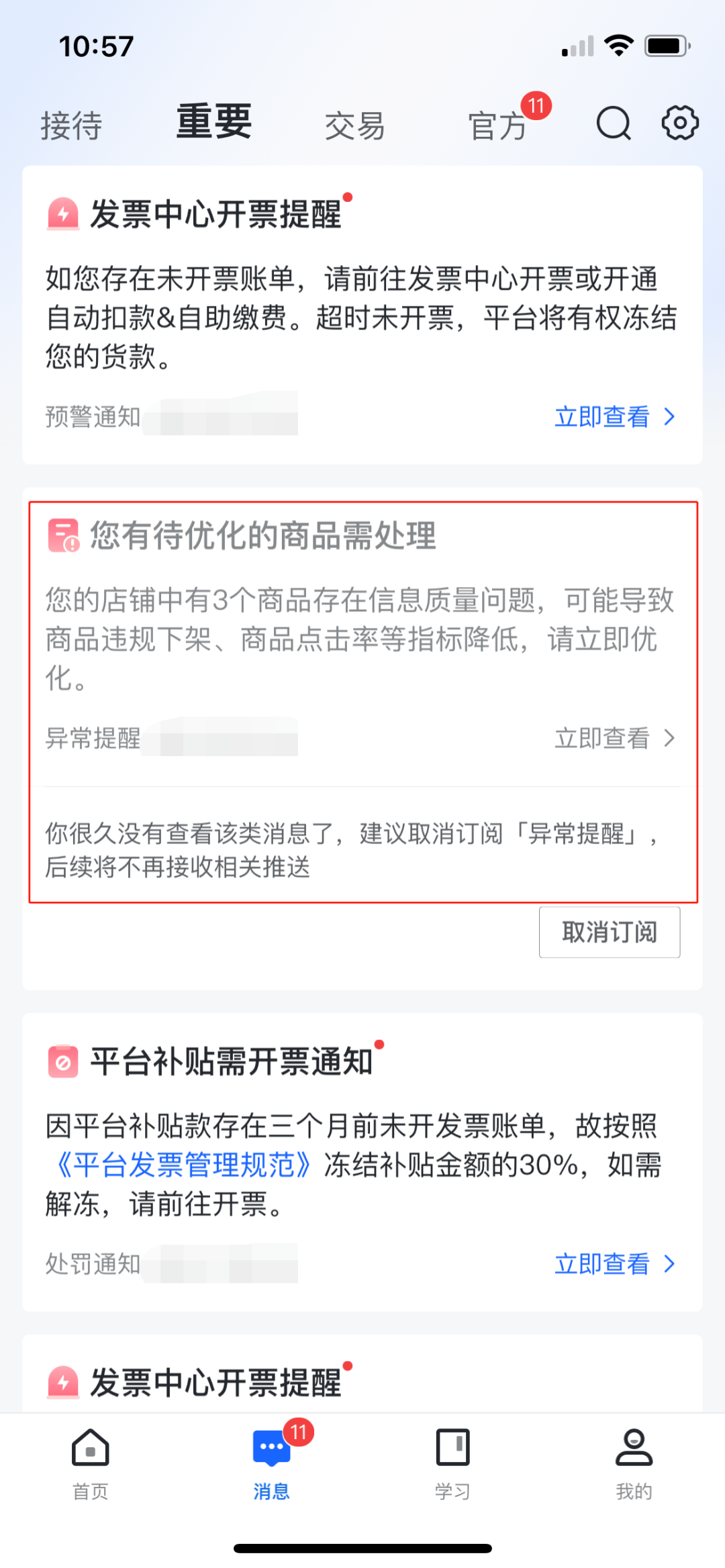The image size is (725, 1568).
Task: Tap 立即查看 under 异常提醒
Action: (x=615, y=738)
